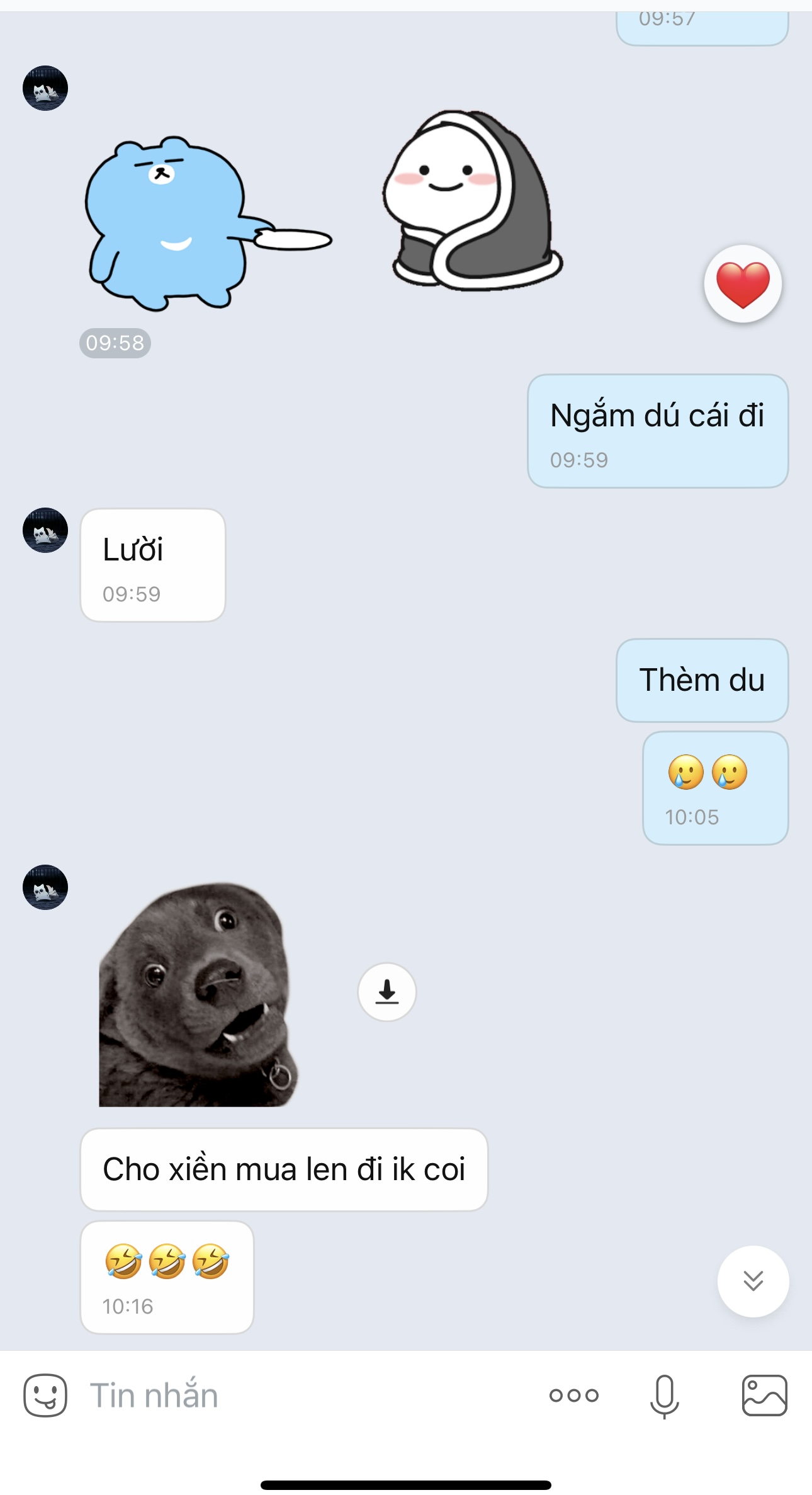Open the photo gallery picker

click(764, 1395)
